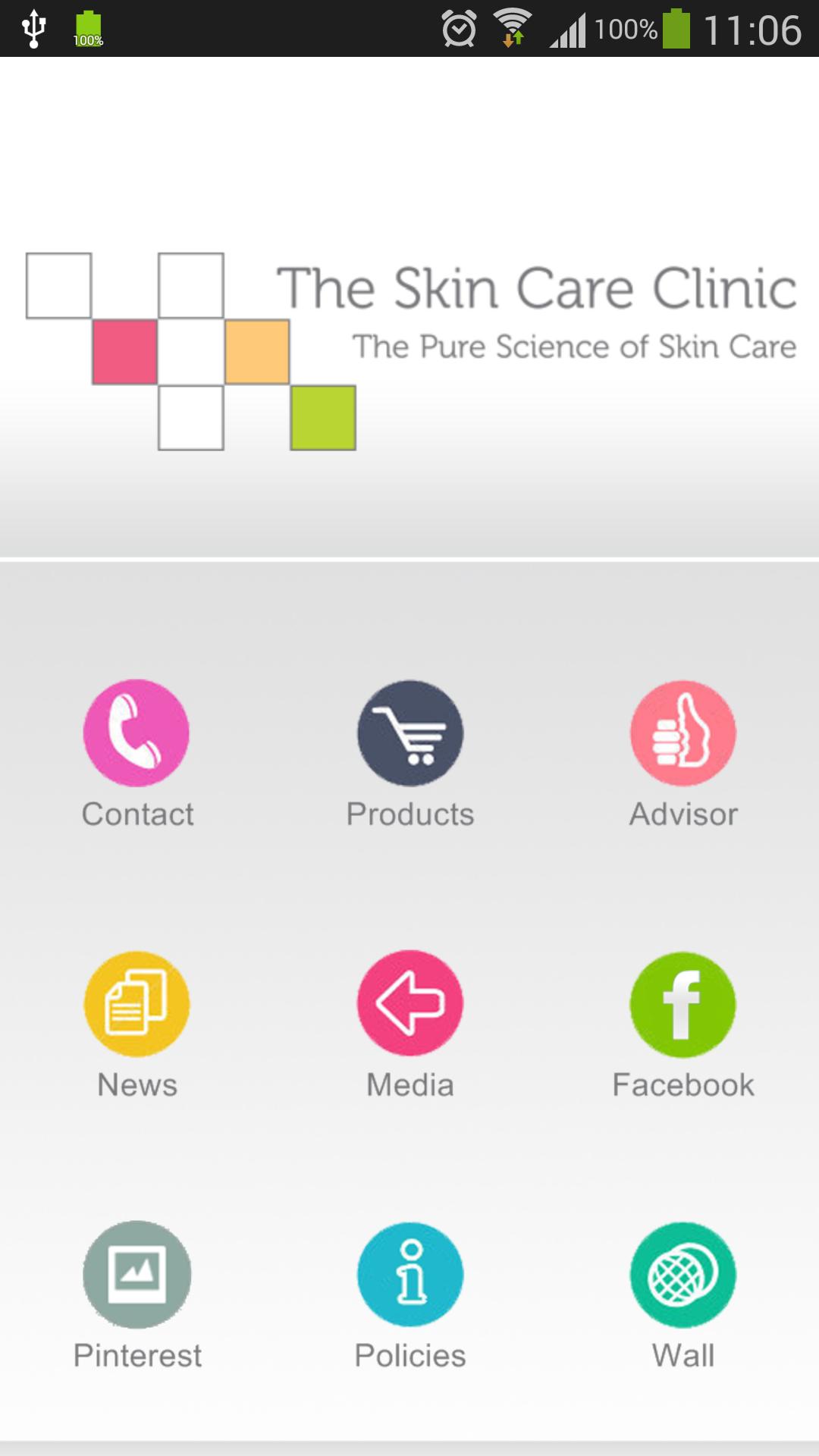The height and width of the screenshot is (1456, 819).
Task: Select the Products text label
Action: point(409,813)
